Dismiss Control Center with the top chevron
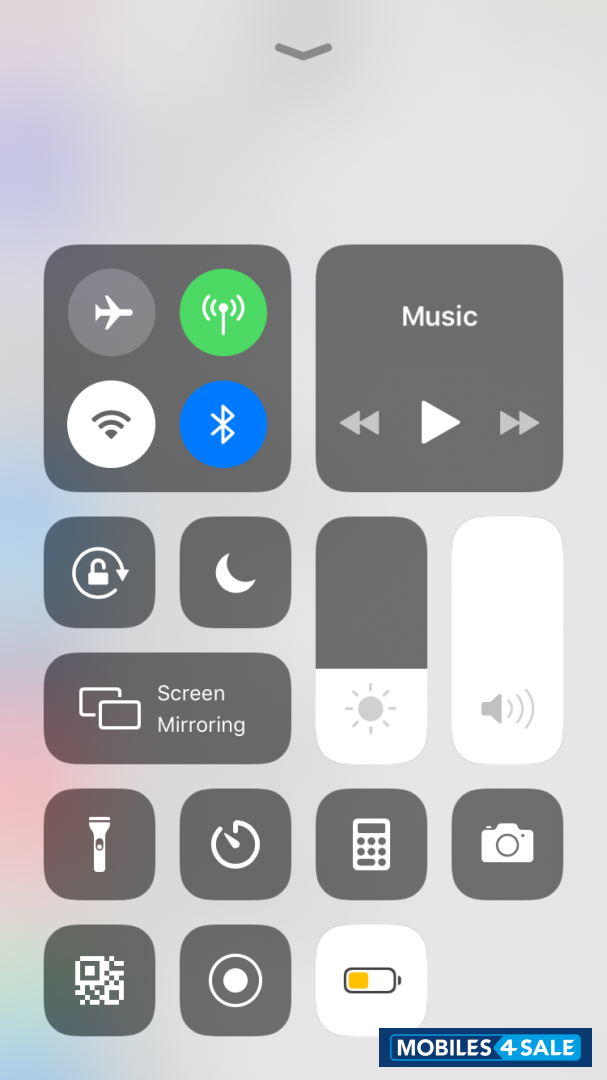This screenshot has width=607, height=1080. pyautogui.click(x=303, y=51)
